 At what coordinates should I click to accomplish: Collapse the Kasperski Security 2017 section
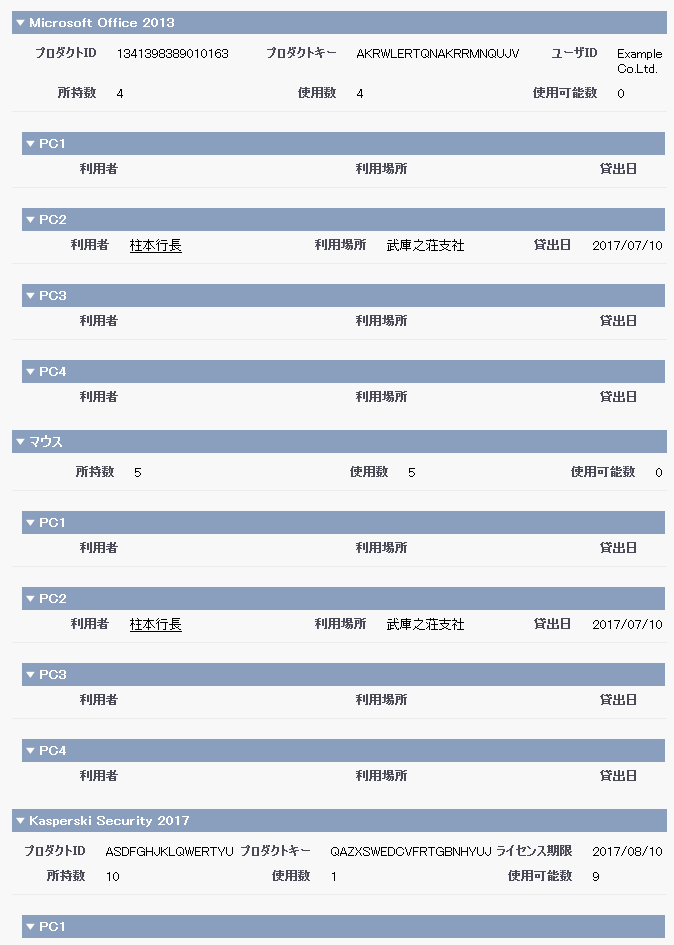click(20, 821)
